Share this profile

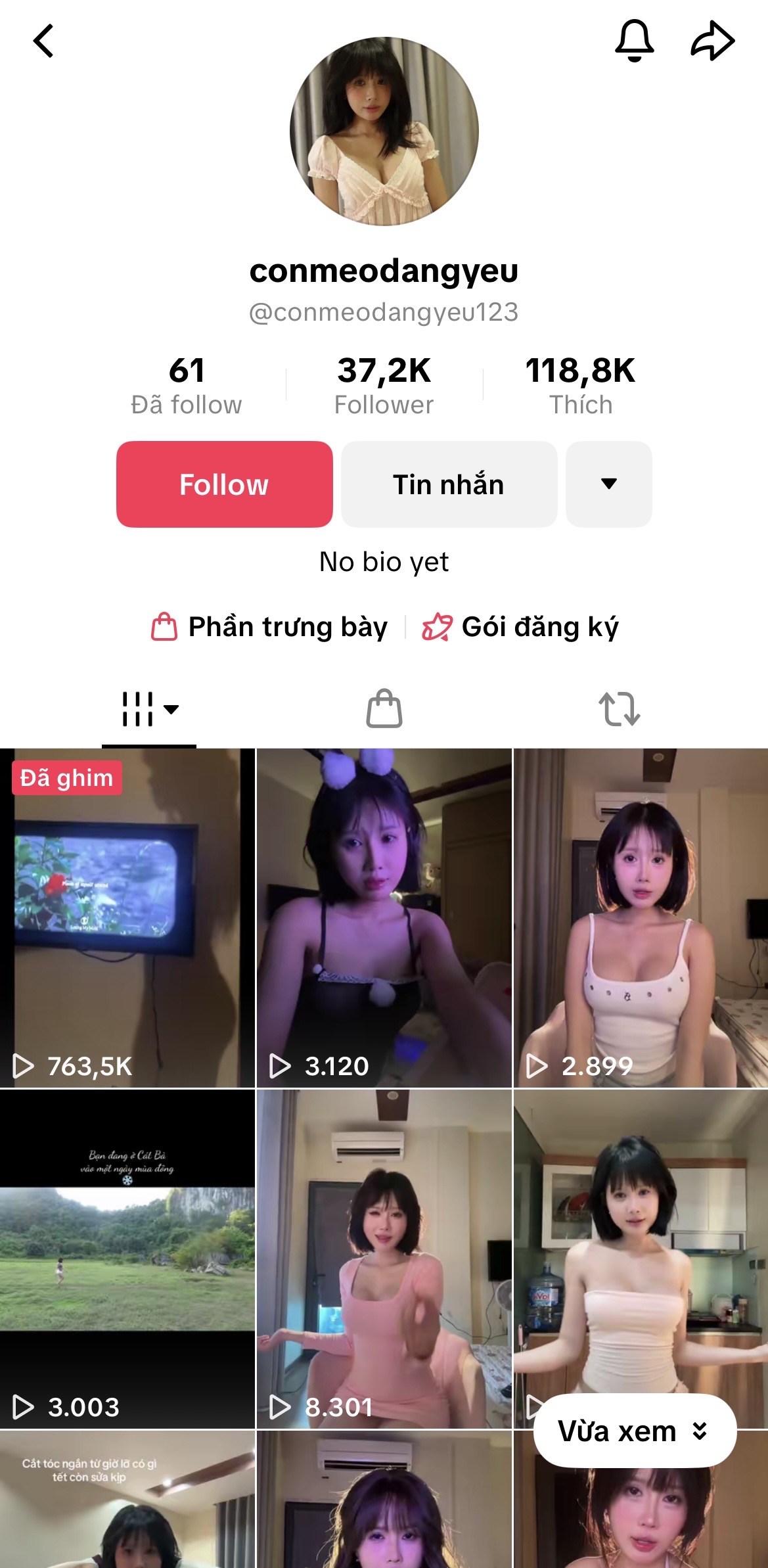[712, 41]
